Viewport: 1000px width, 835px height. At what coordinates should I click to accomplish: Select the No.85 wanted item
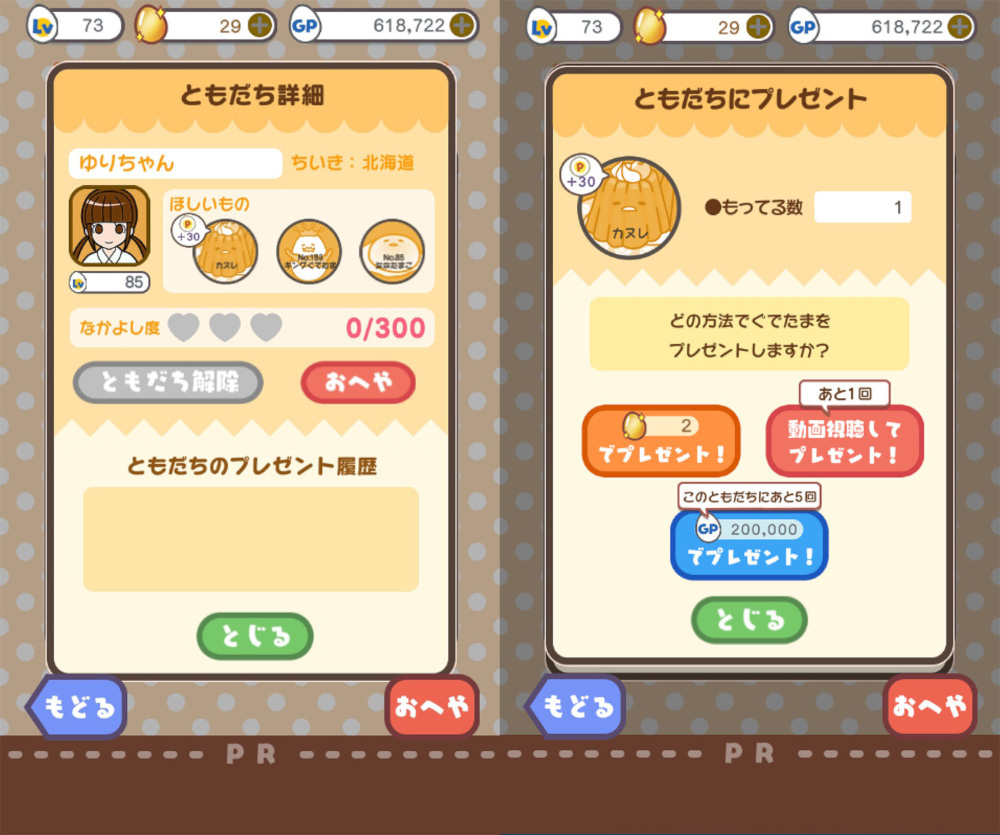click(x=392, y=251)
